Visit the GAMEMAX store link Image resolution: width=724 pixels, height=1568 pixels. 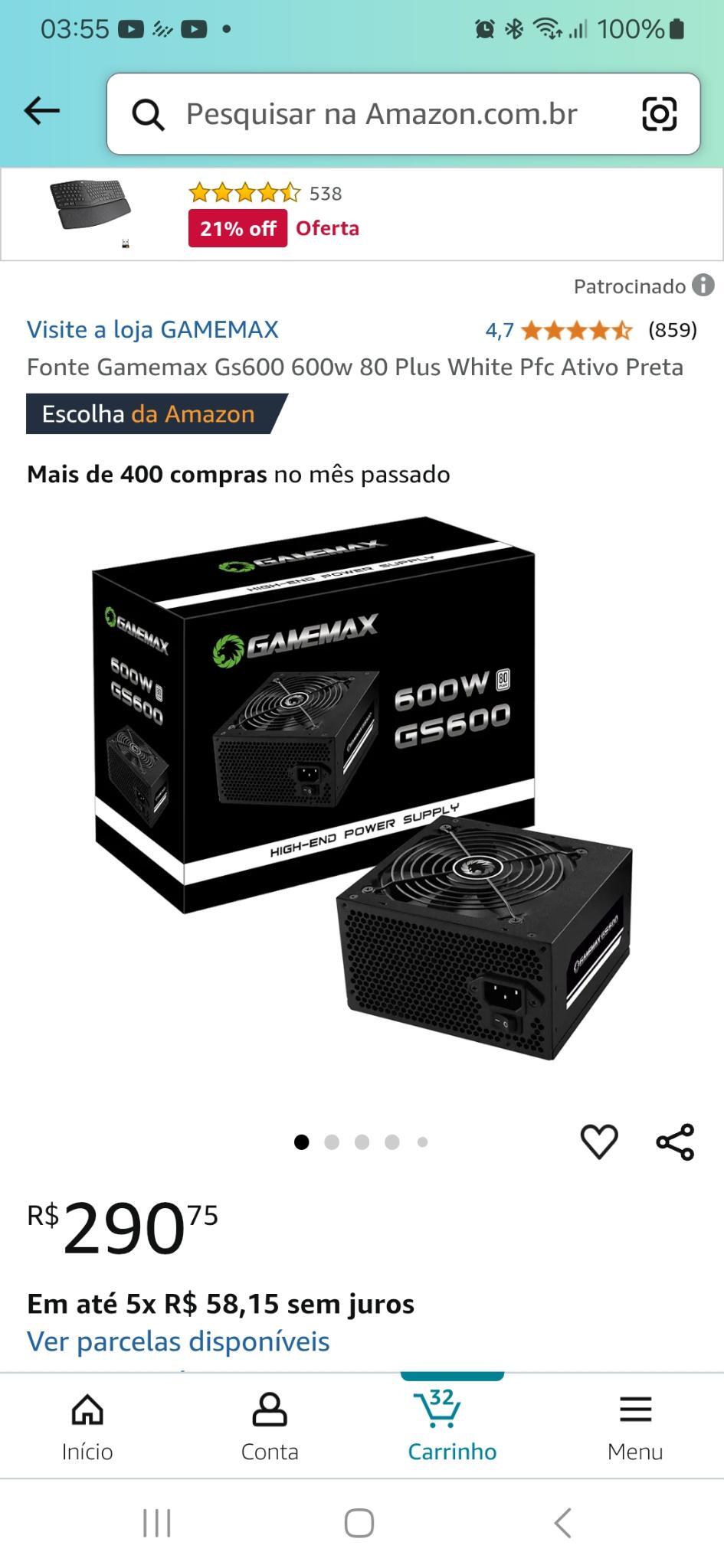(x=152, y=329)
